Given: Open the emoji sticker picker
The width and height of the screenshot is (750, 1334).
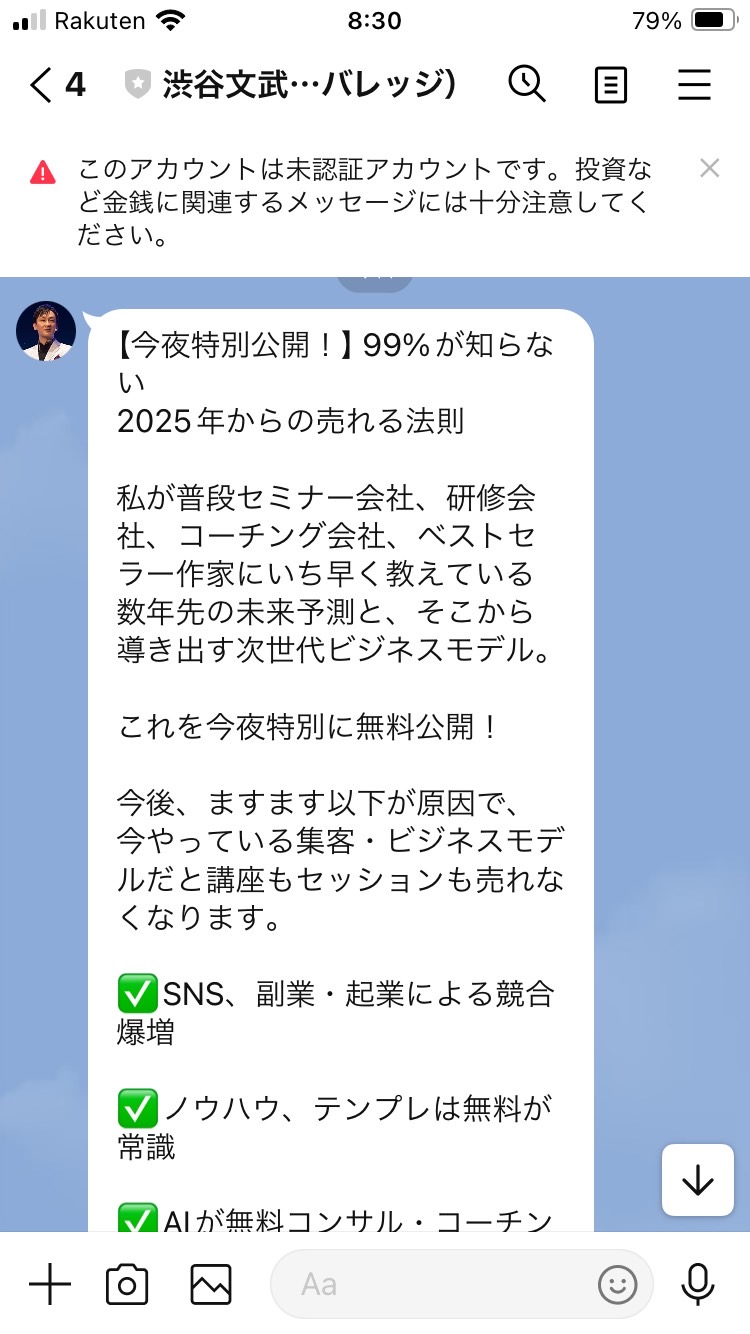Looking at the screenshot, I should tap(617, 1283).
